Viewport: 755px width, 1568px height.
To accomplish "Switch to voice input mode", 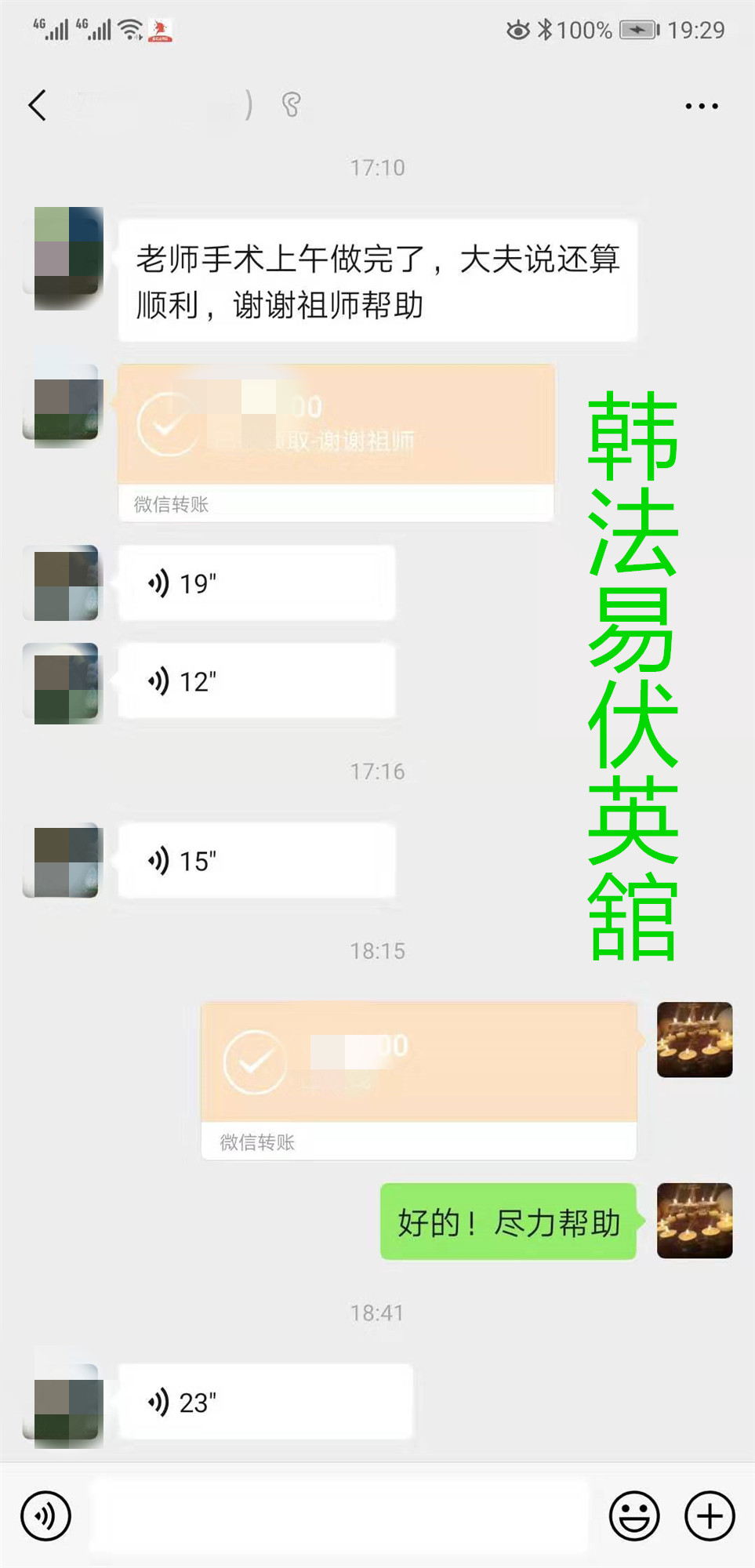I will click(x=45, y=1515).
